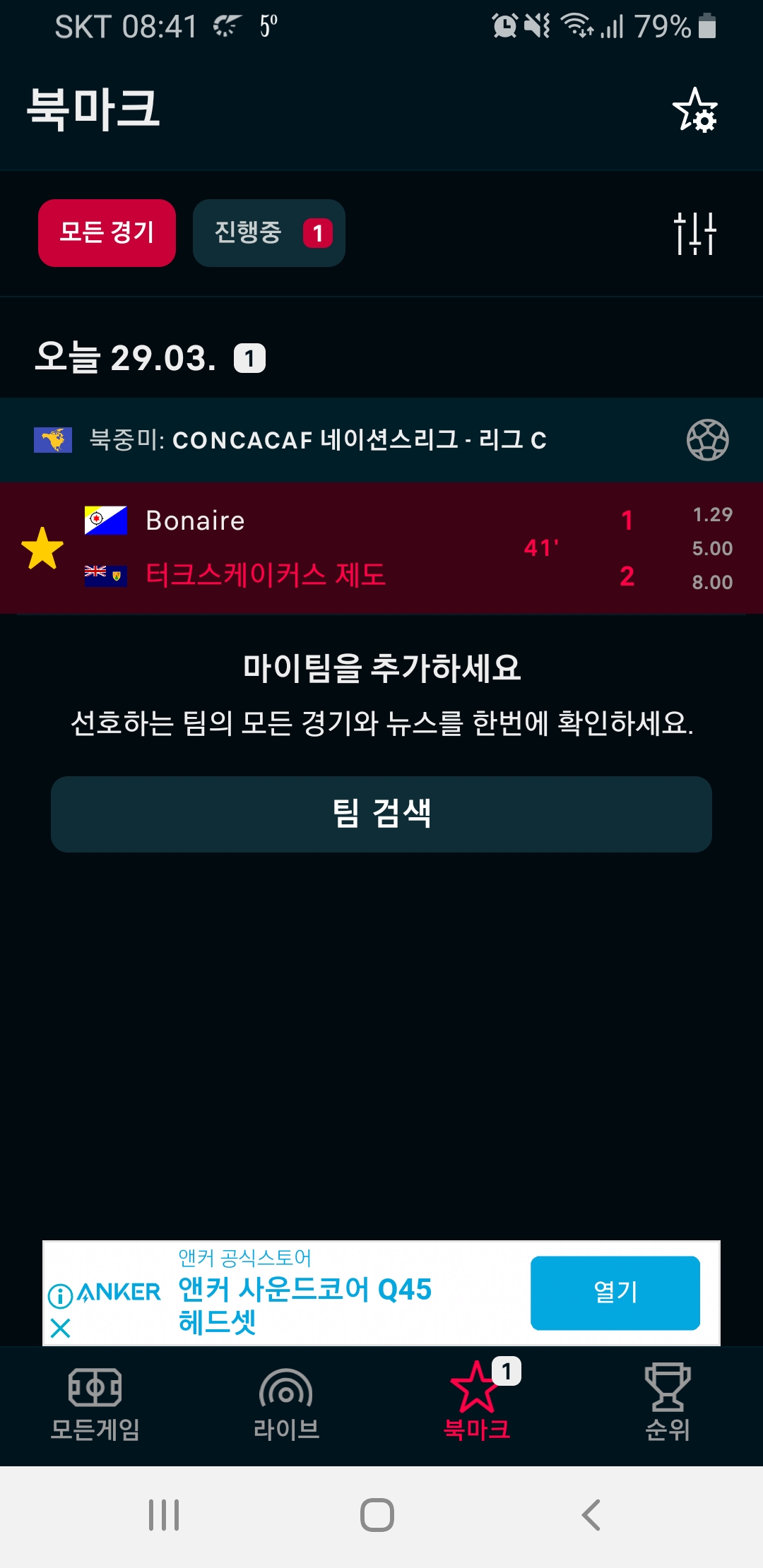Remove the yellow star bookmark on the Bonaire match
This screenshot has width=763, height=1568.
point(42,548)
